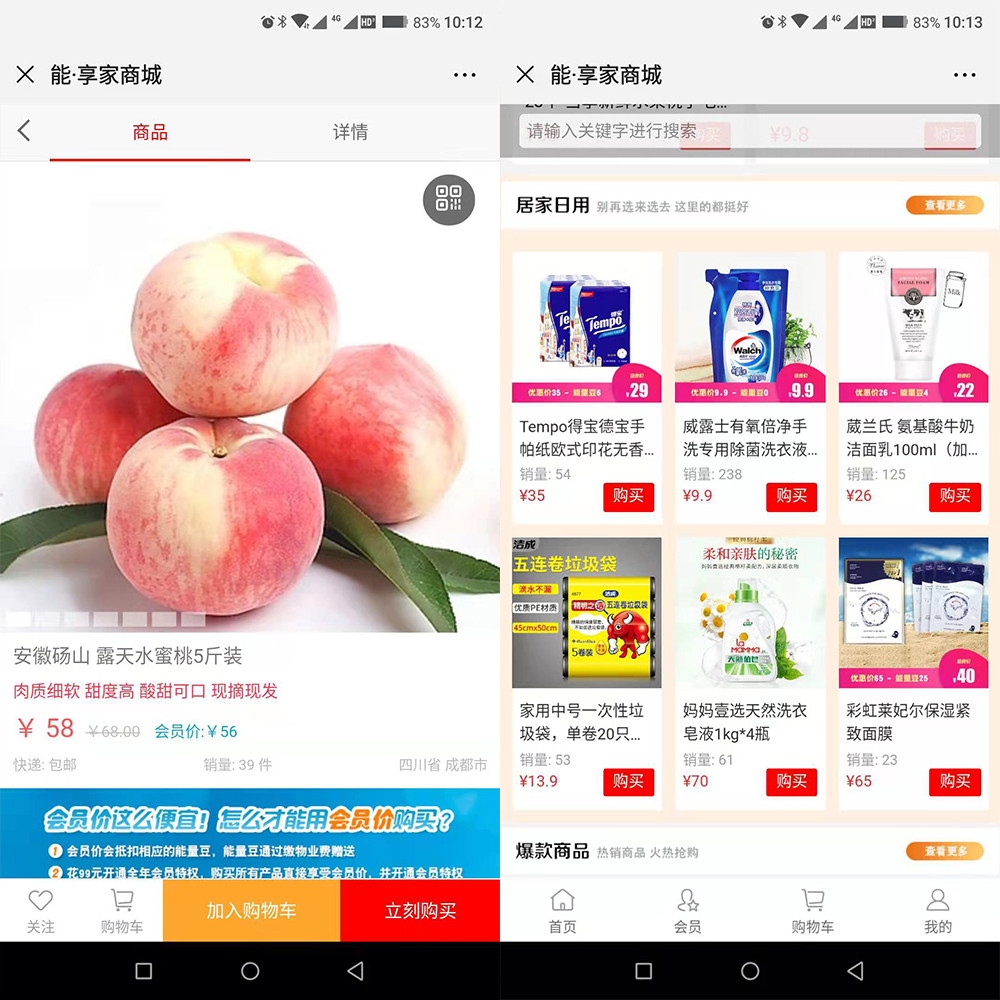Buy 妈妈壹选天然洗衣皂液

[x=791, y=782]
